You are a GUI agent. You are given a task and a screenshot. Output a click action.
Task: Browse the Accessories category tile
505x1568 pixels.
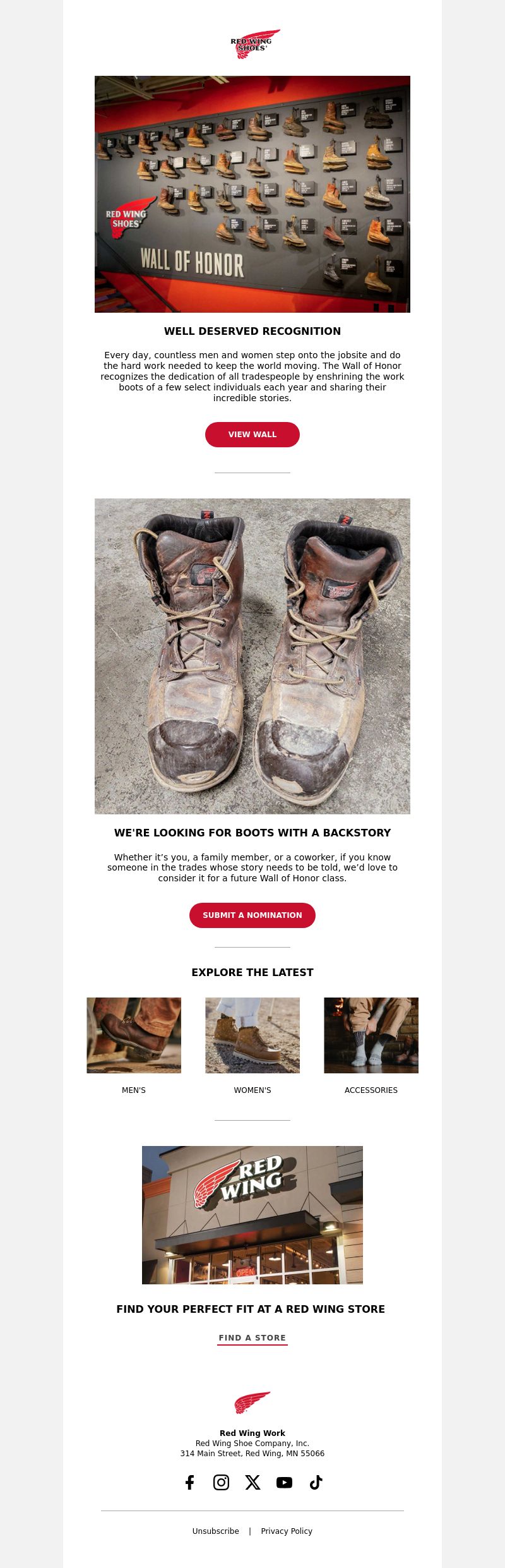click(x=371, y=1035)
